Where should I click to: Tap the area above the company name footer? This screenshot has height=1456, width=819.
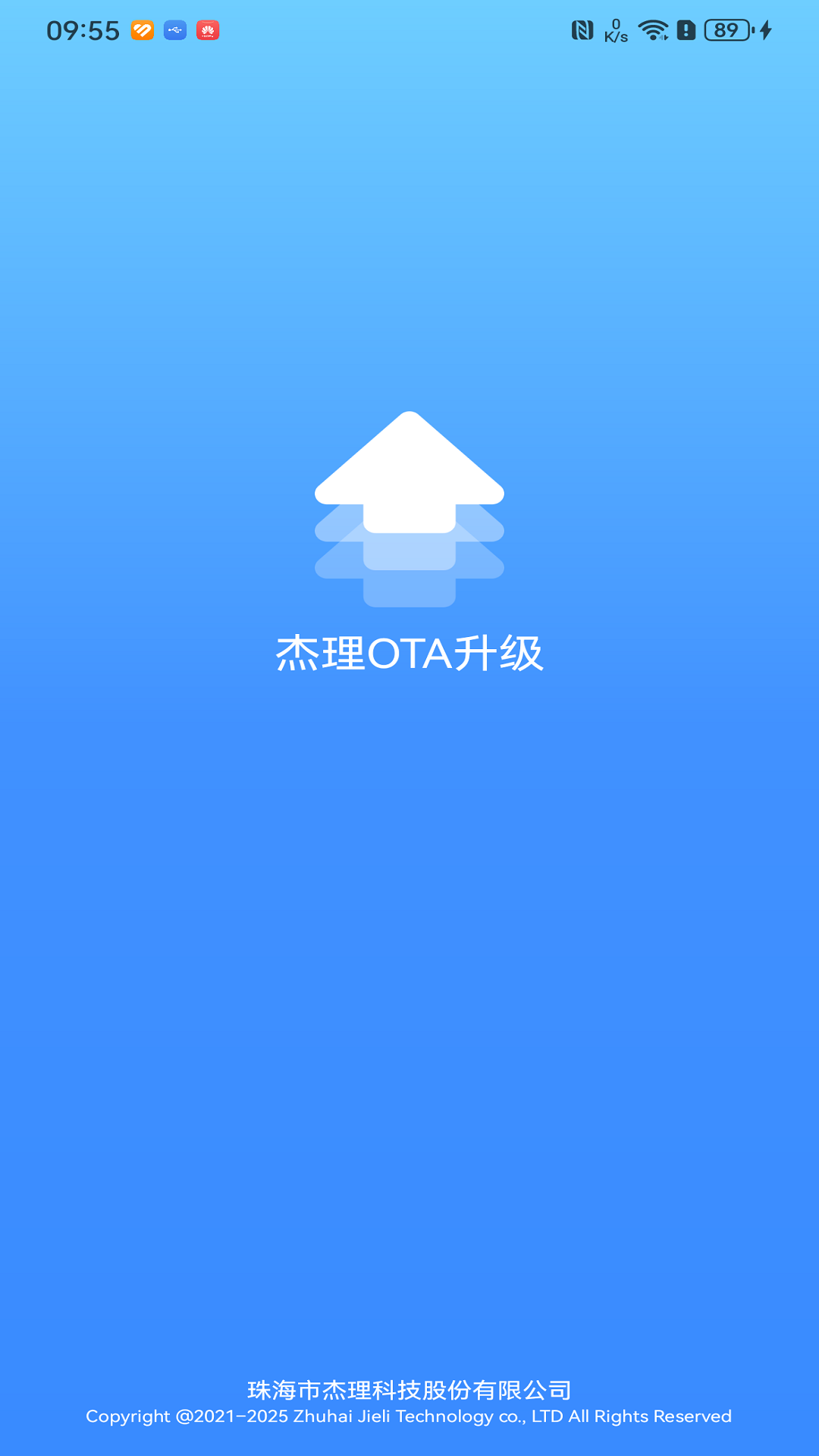409,1327
